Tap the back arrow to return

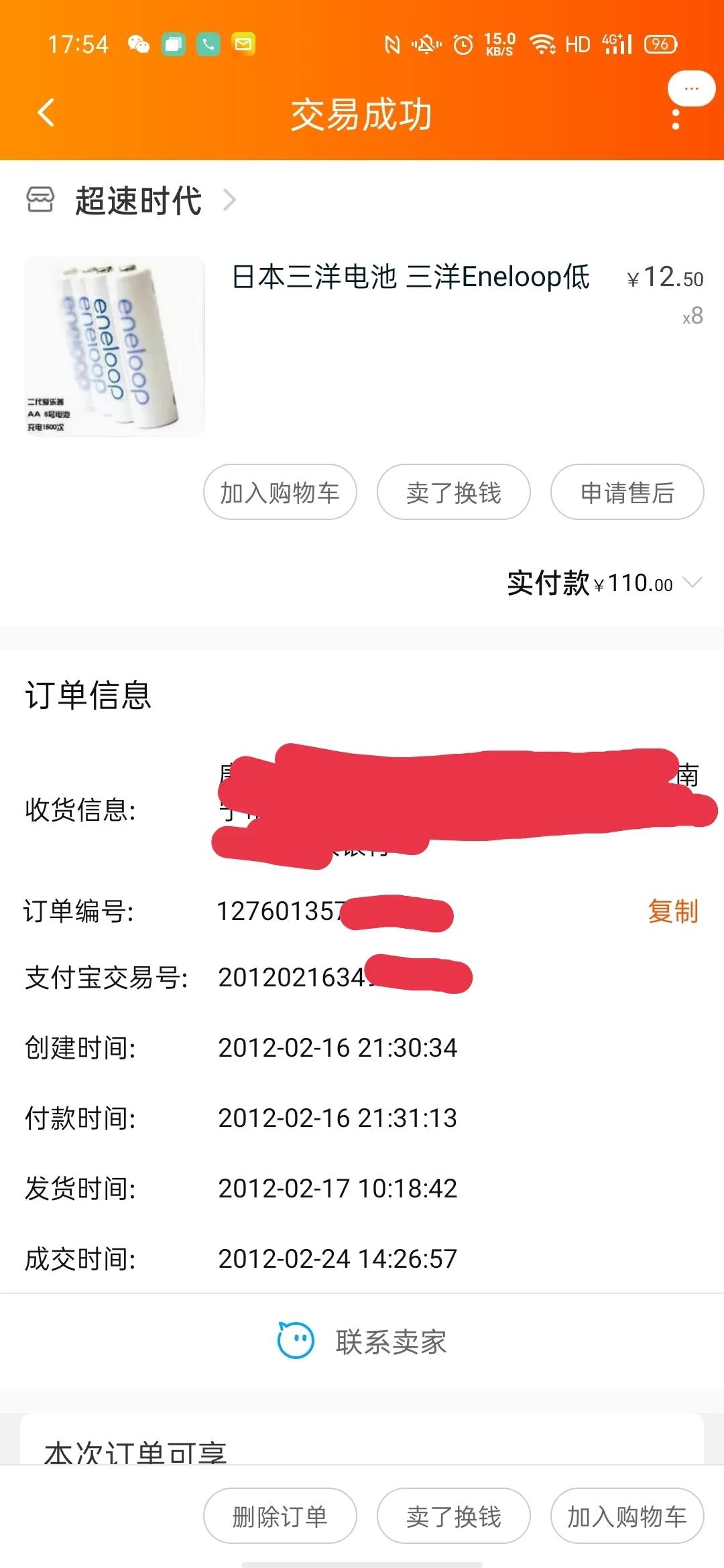click(x=46, y=113)
